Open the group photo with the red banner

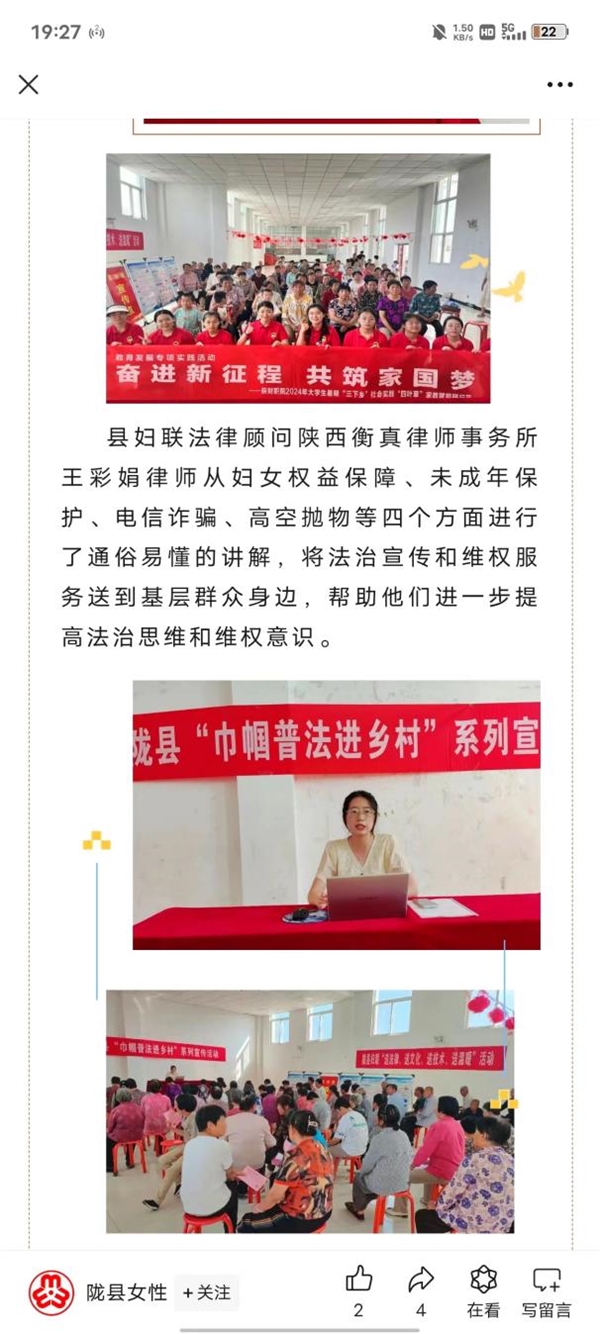(298, 277)
